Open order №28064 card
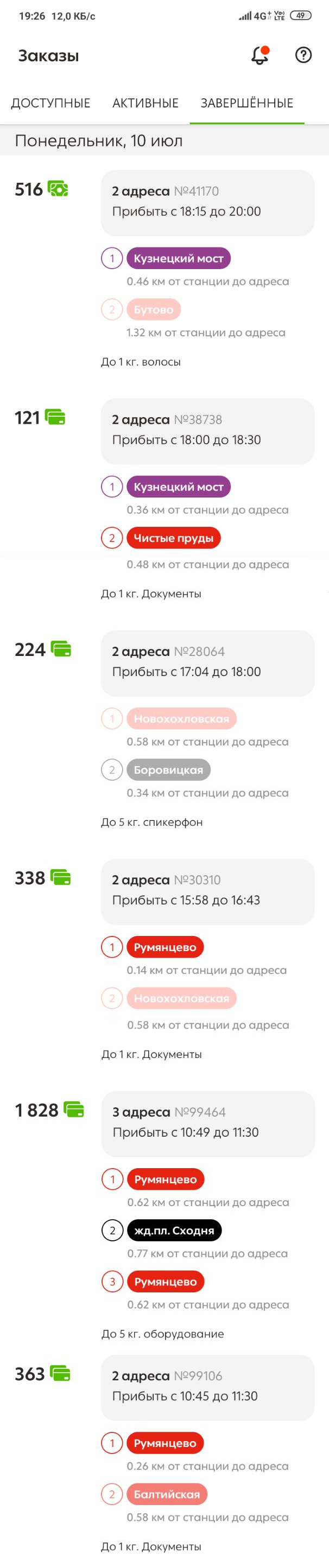Image resolution: width=329 pixels, height=1568 pixels. click(x=207, y=662)
